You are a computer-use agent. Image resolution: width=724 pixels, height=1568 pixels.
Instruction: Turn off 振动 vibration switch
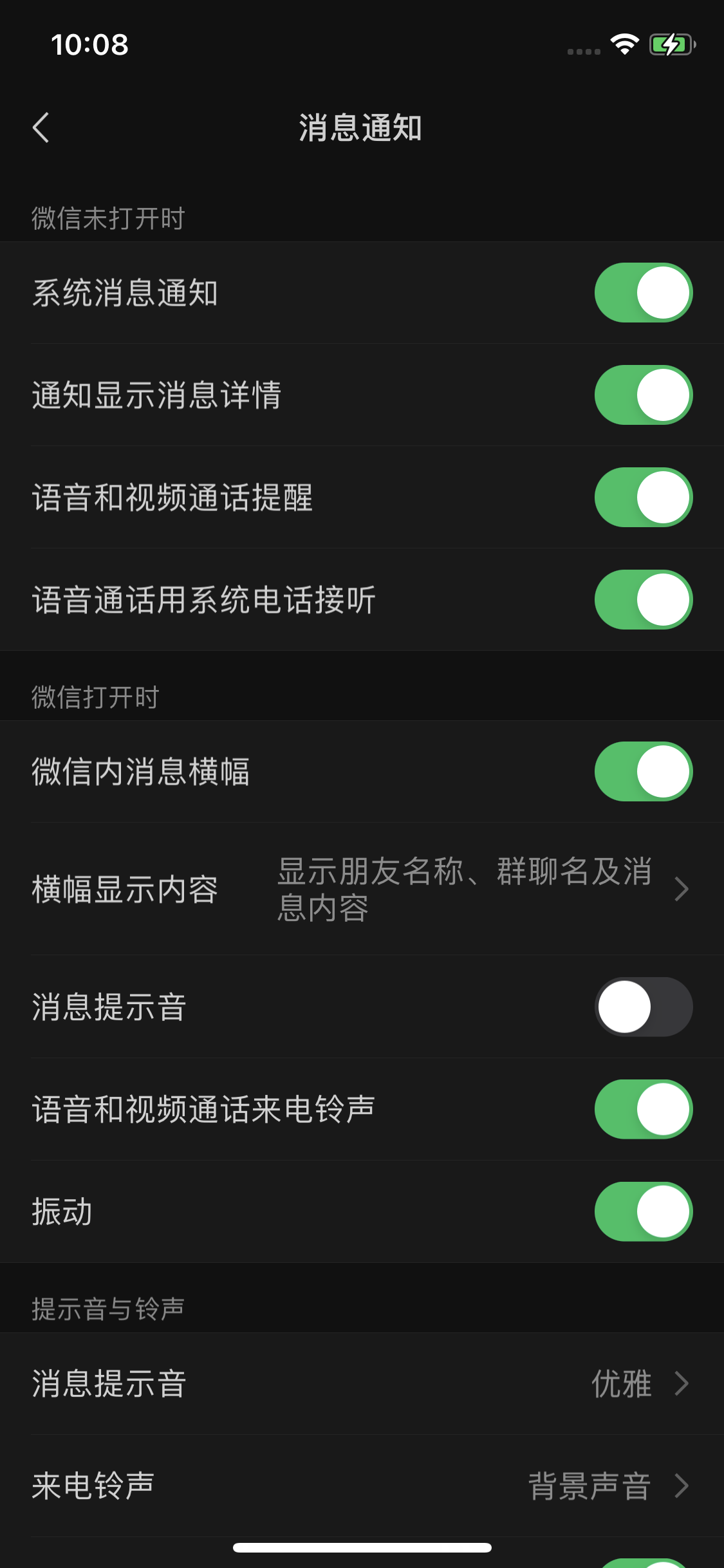click(643, 1211)
